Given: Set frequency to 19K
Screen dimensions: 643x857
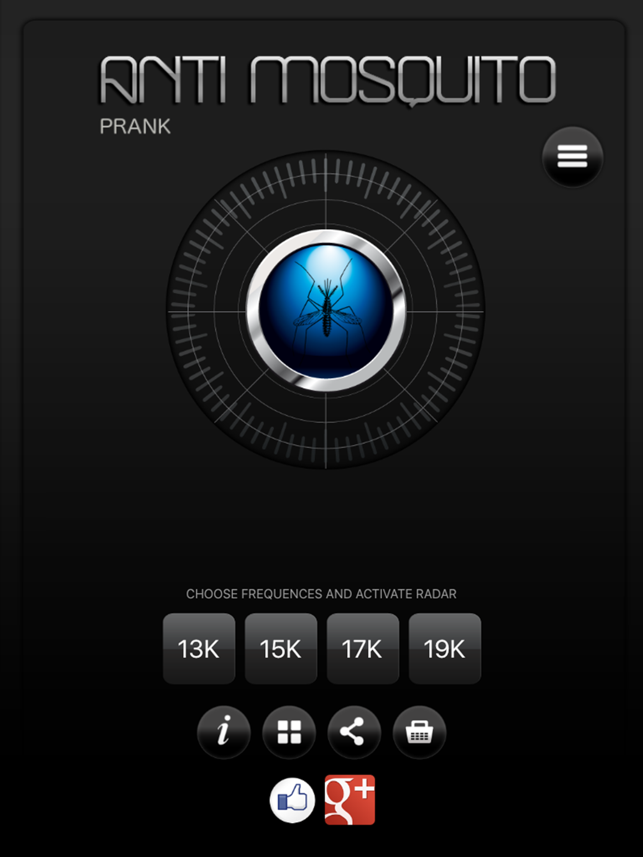Looking at the screenshot, I should (x=445, y=649).
